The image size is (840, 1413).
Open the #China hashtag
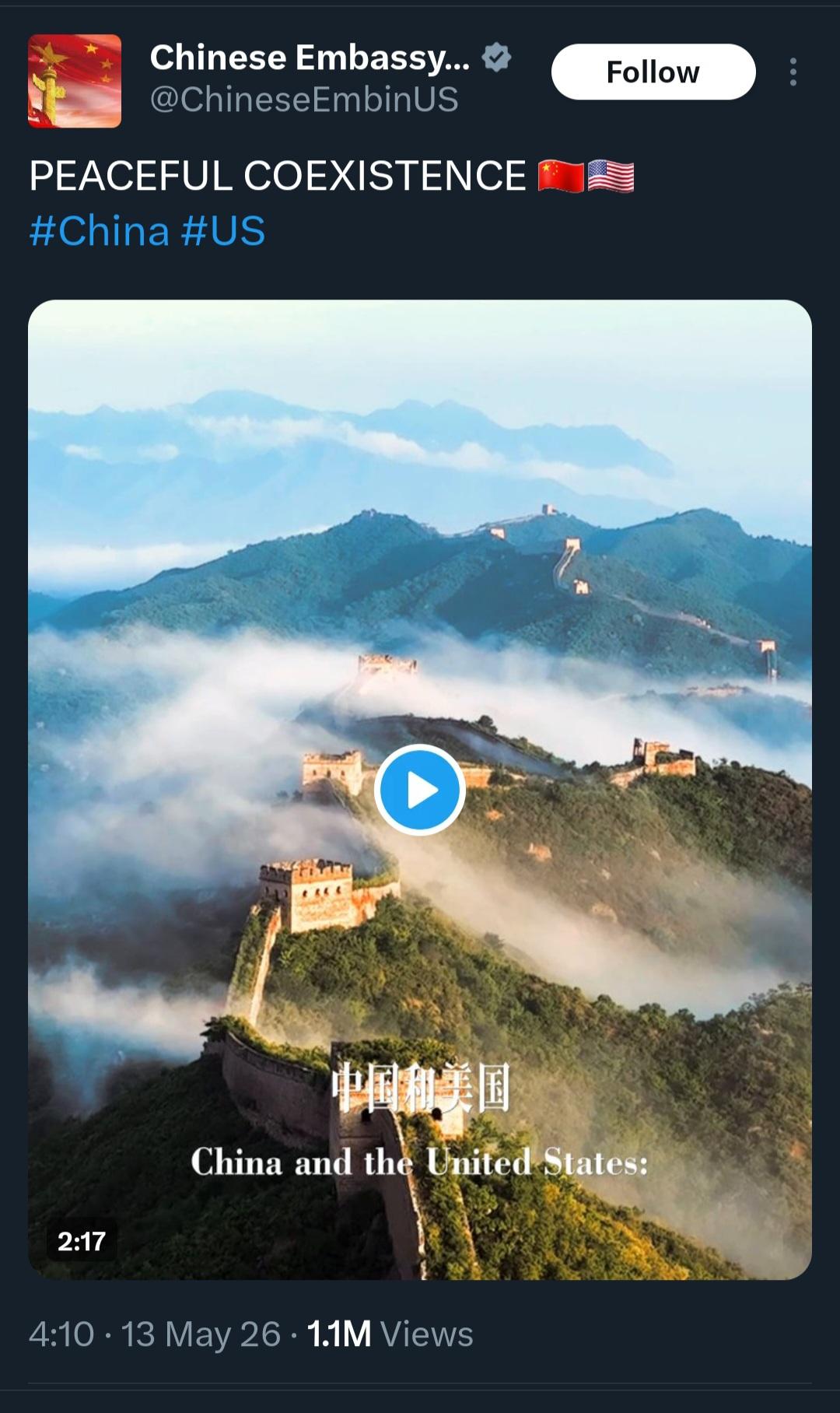click(x=100, y=231)
